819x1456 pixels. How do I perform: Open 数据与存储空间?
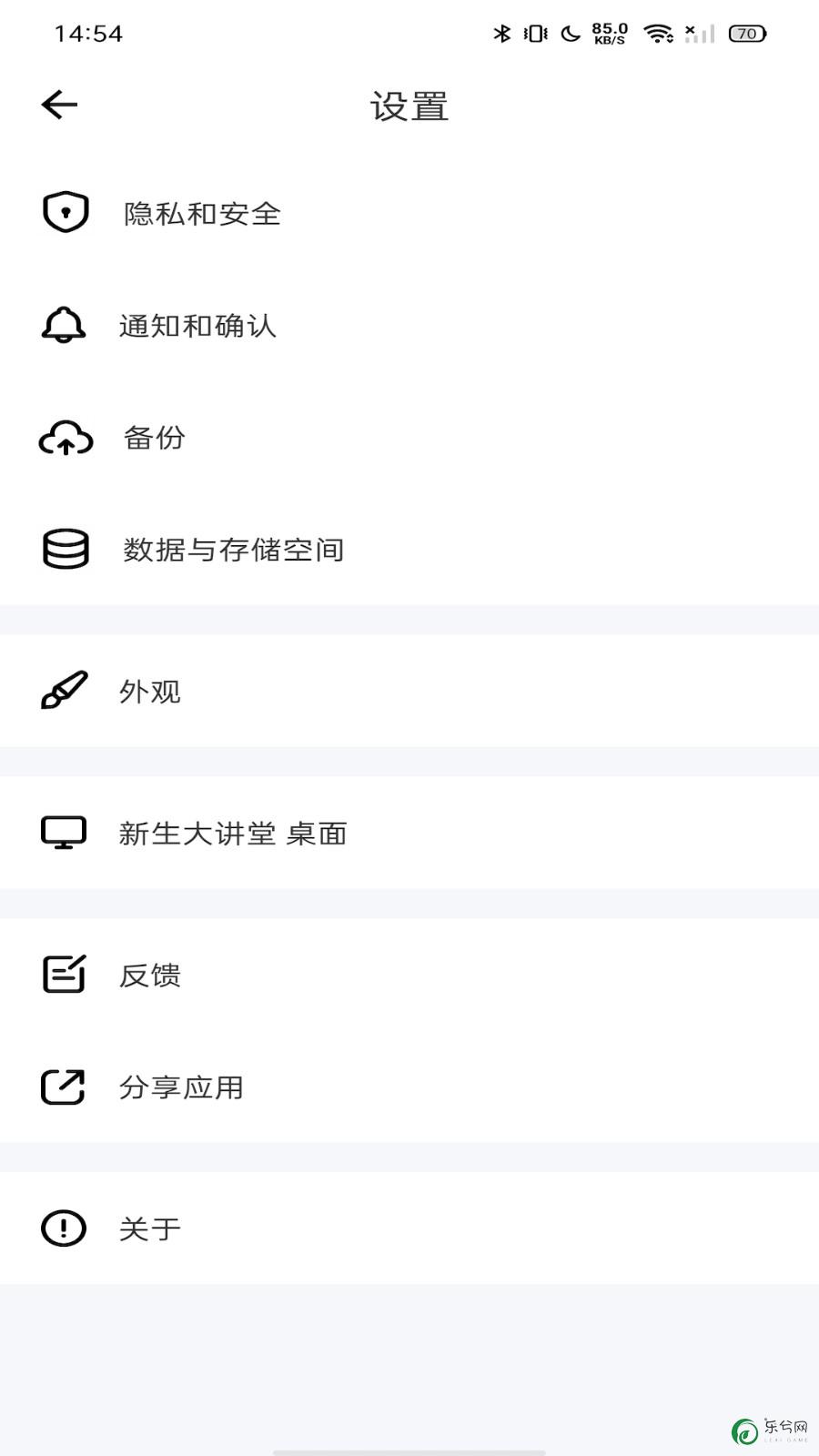(409, 550)
